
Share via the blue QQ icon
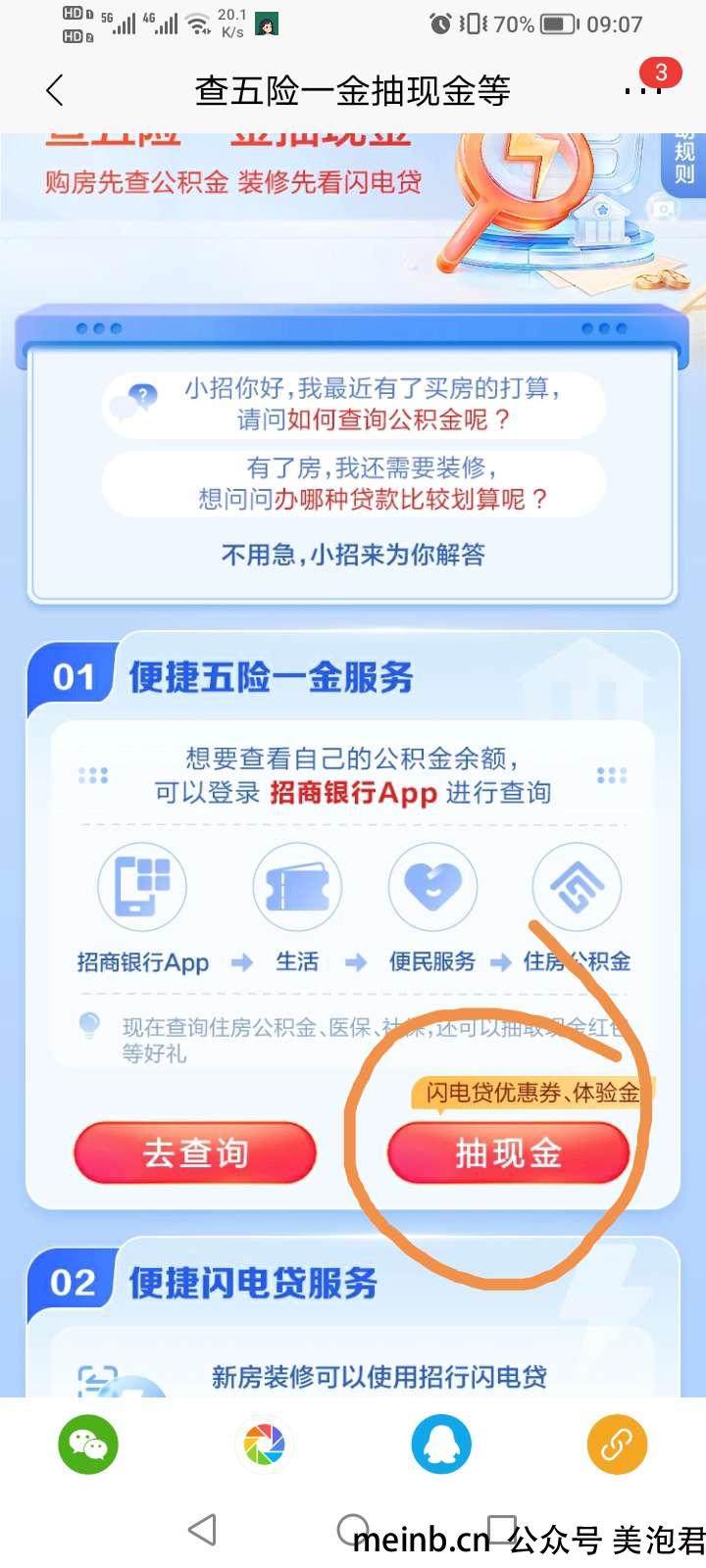pos(441,1445)
